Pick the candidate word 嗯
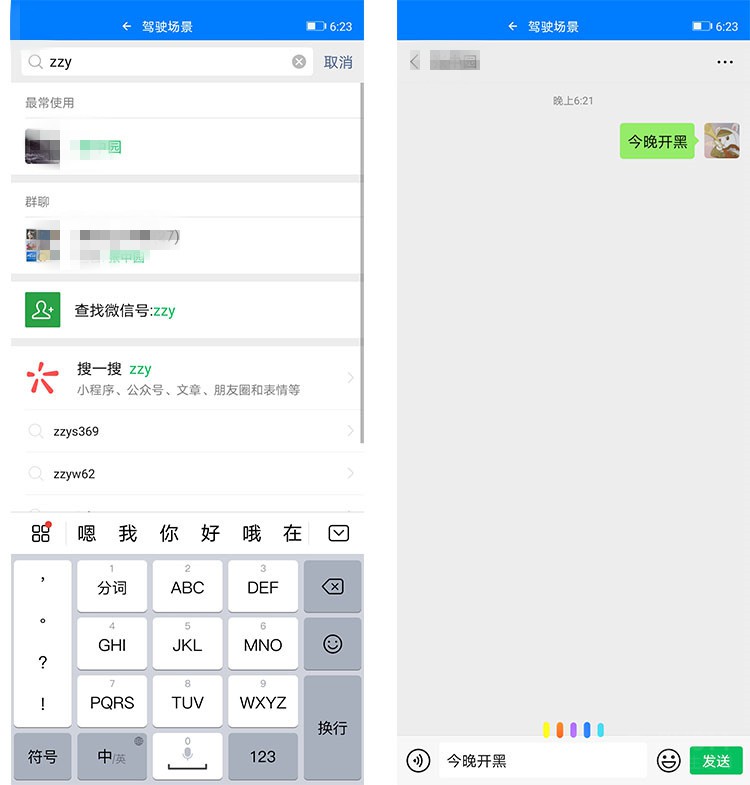The height and width of the screenshot is (785, 750). pos(87,533)
